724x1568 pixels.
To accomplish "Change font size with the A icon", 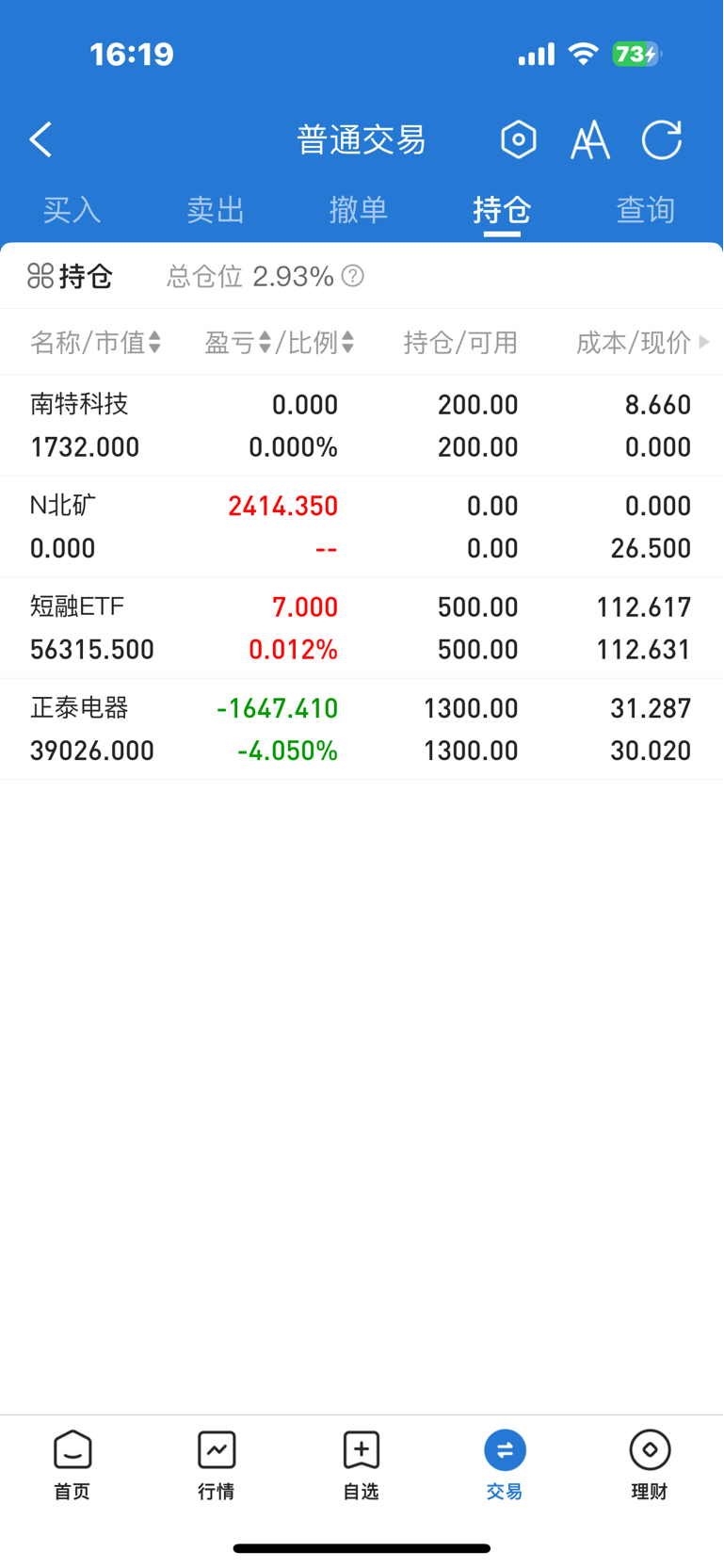I will [x=590, y=141].
